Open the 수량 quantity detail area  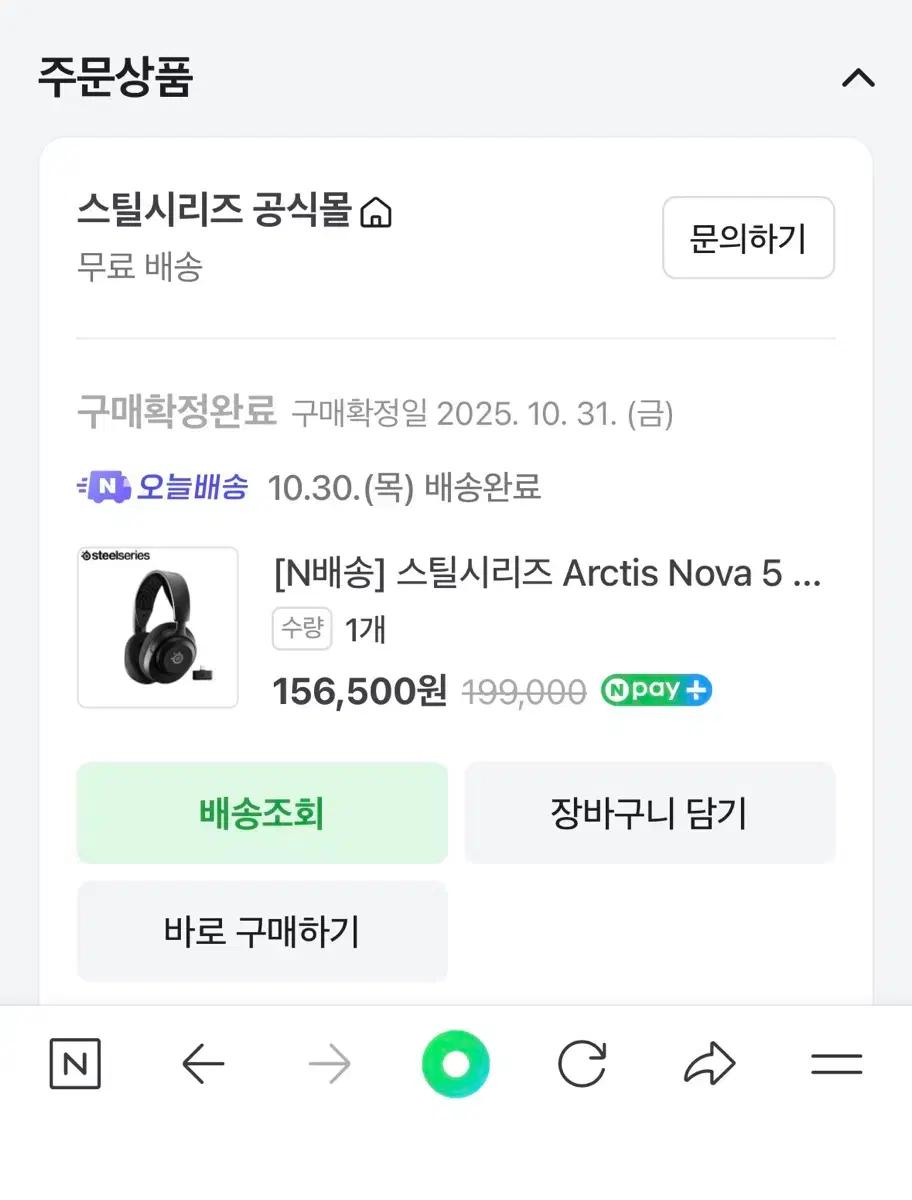click(x=302, y=629)
